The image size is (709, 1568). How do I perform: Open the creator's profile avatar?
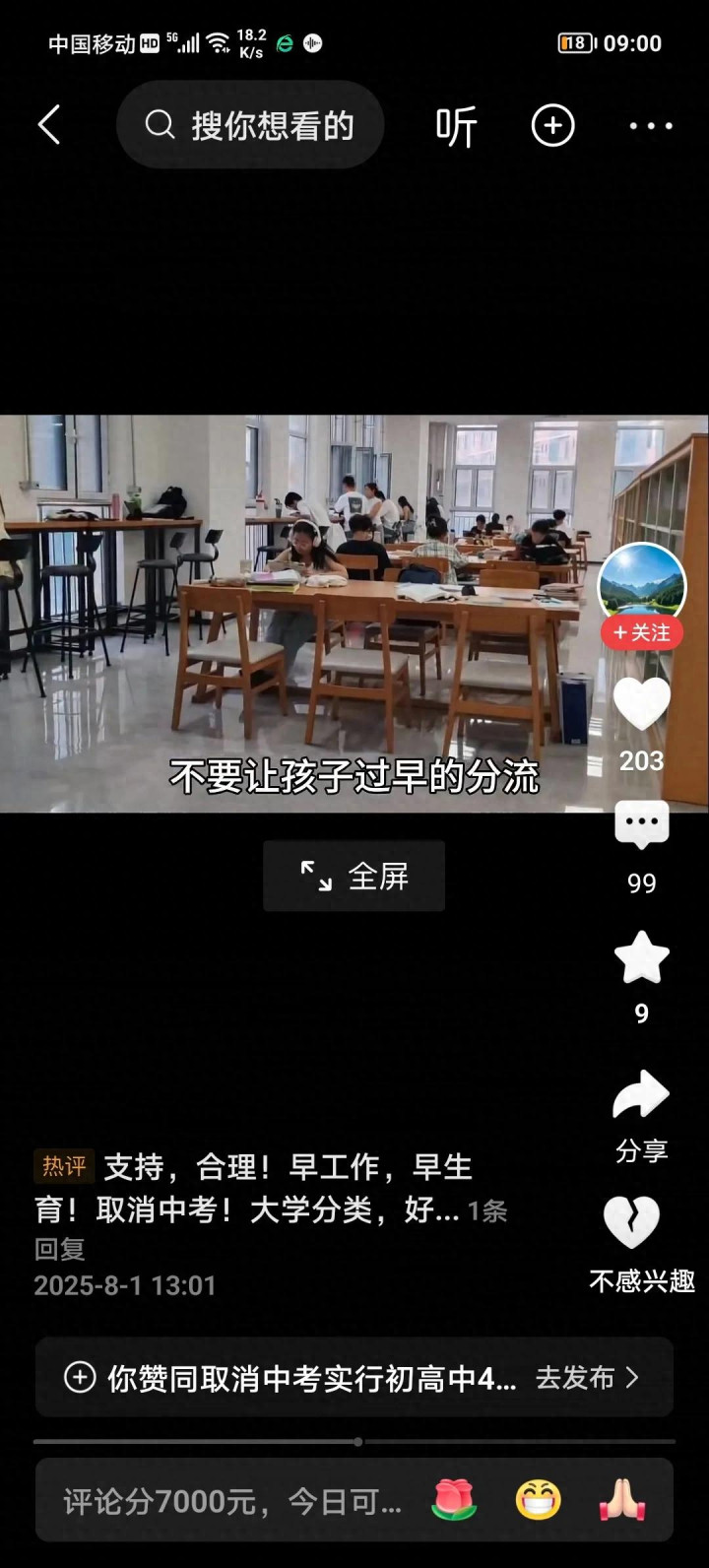(x=642, y=585)
